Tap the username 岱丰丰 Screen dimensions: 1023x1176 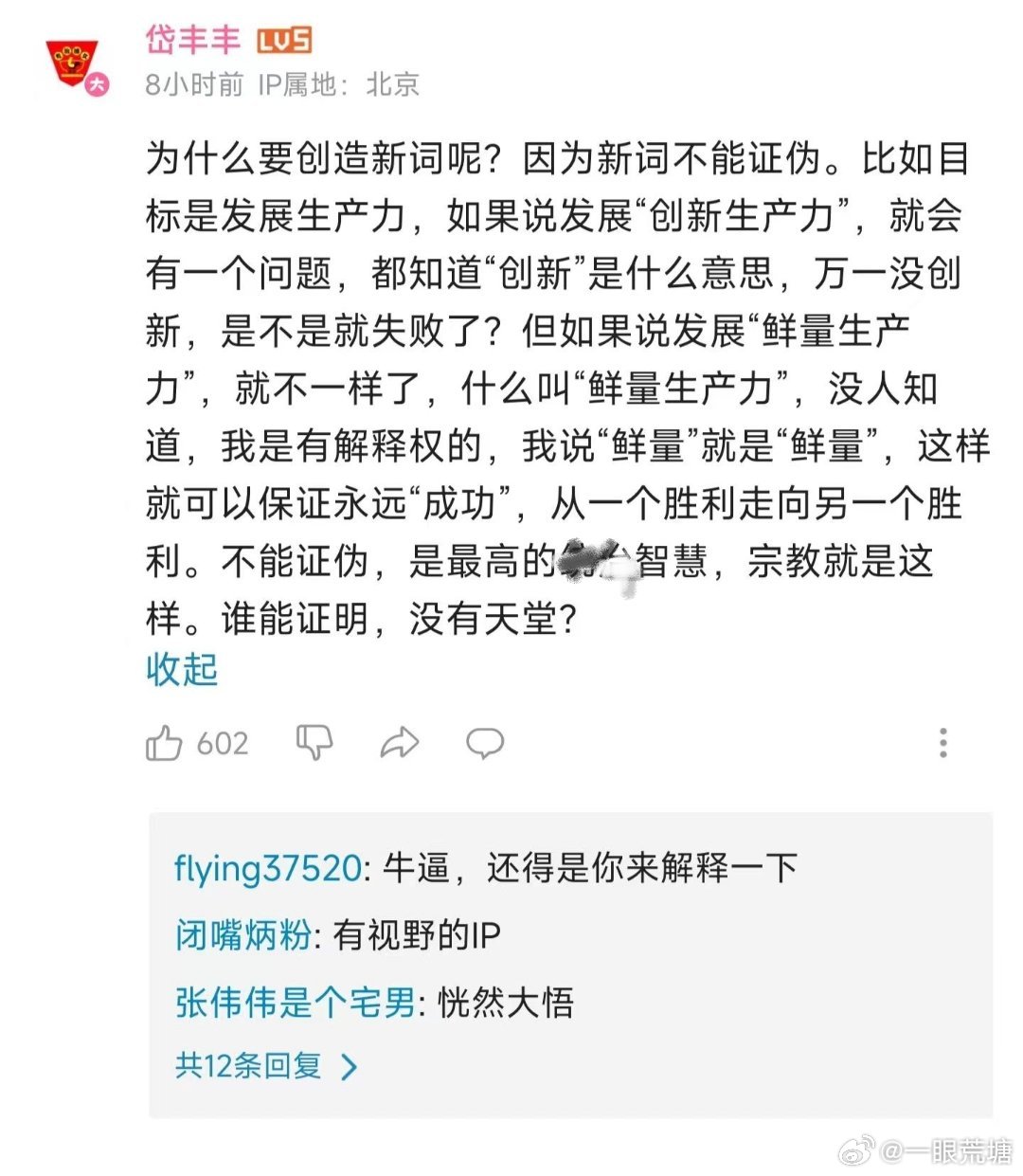(193, 40)
